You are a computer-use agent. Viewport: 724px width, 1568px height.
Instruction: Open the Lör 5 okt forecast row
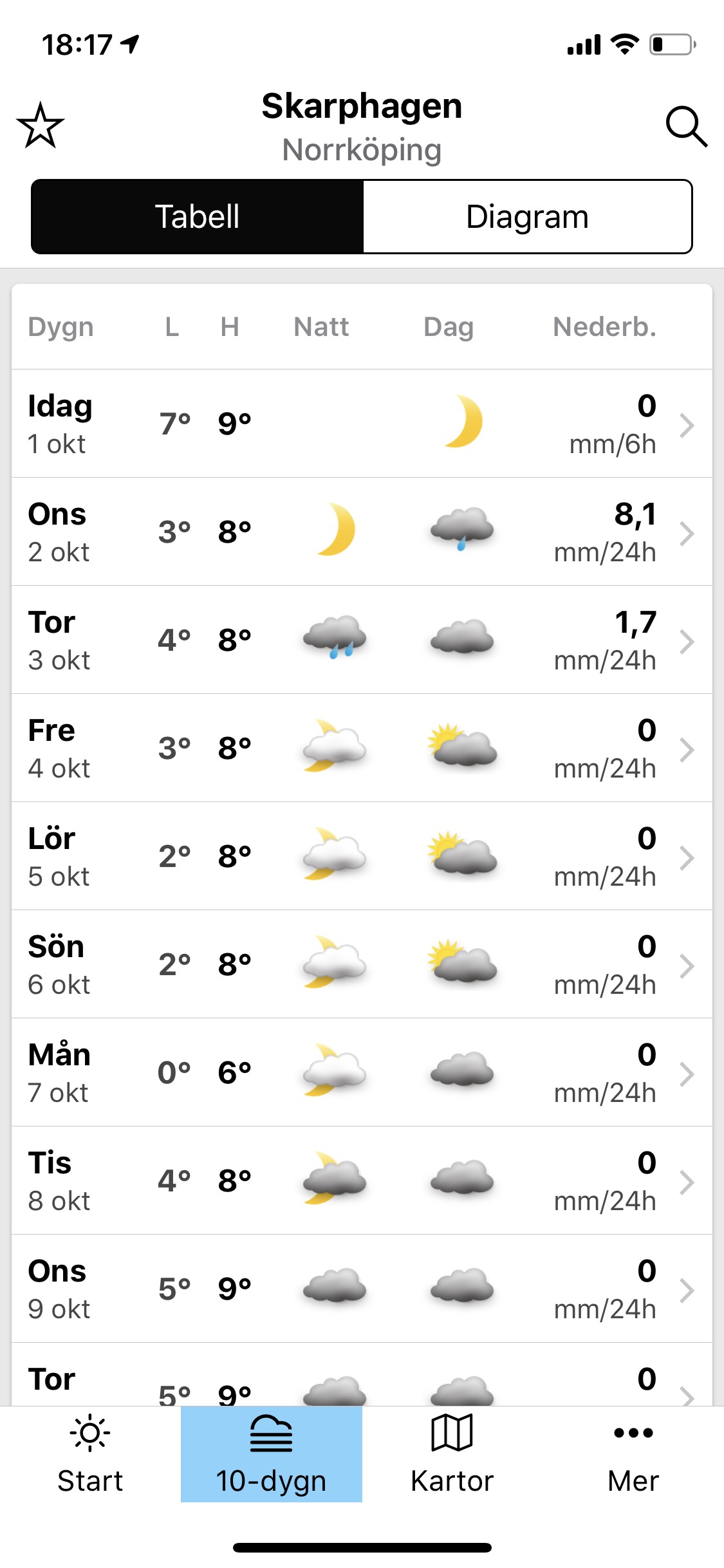362,857
